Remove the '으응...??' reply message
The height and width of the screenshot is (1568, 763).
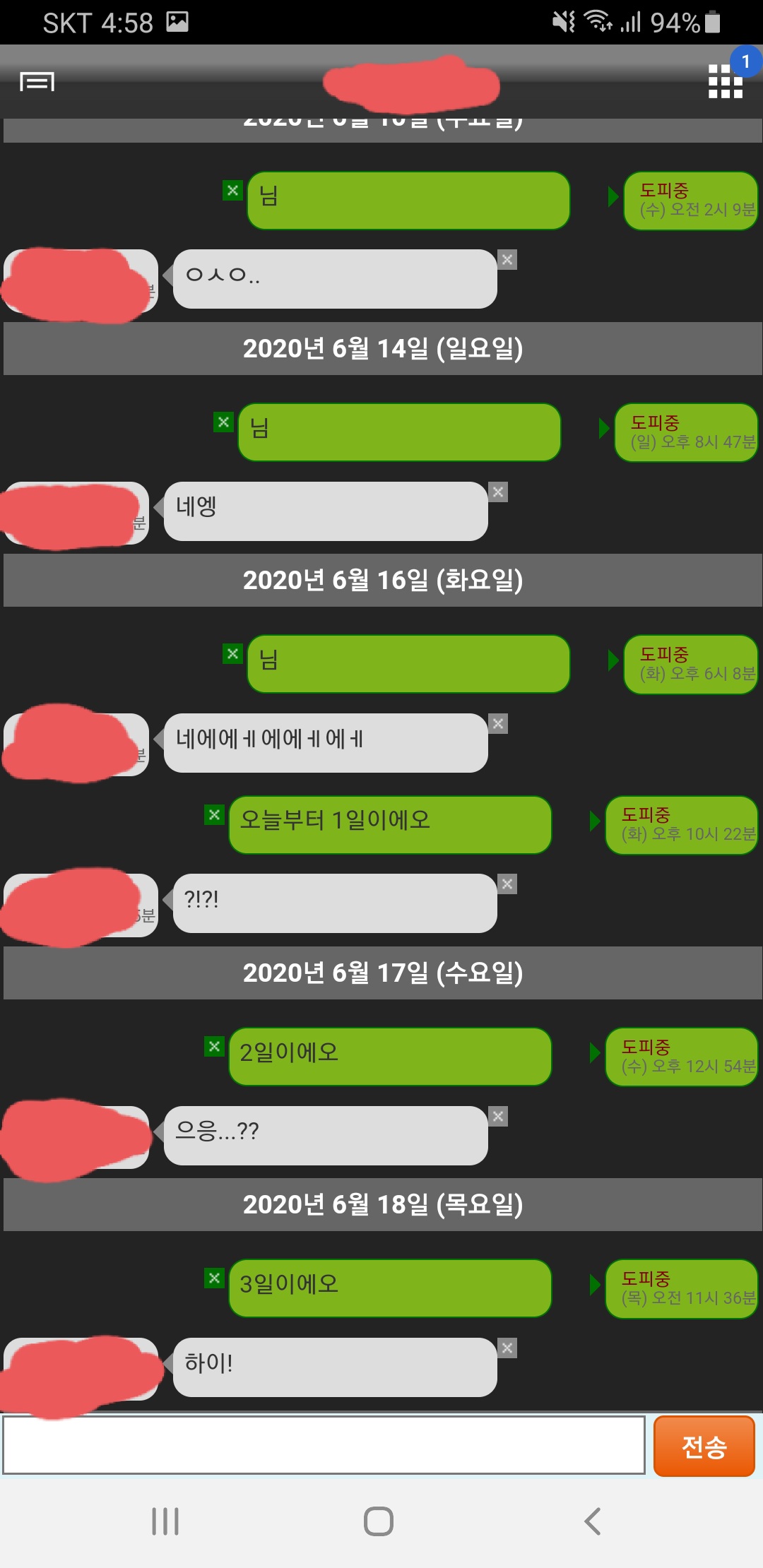tap(498, 1117)
